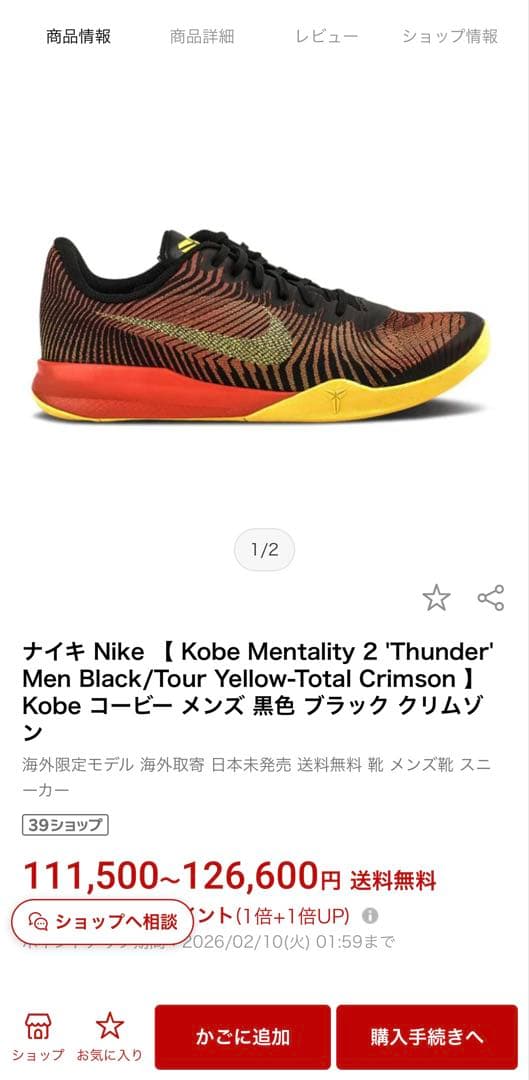This screenshot has height=1080, width=529.
Task: Add item with かごに追加
Action: click(242, 1037)
